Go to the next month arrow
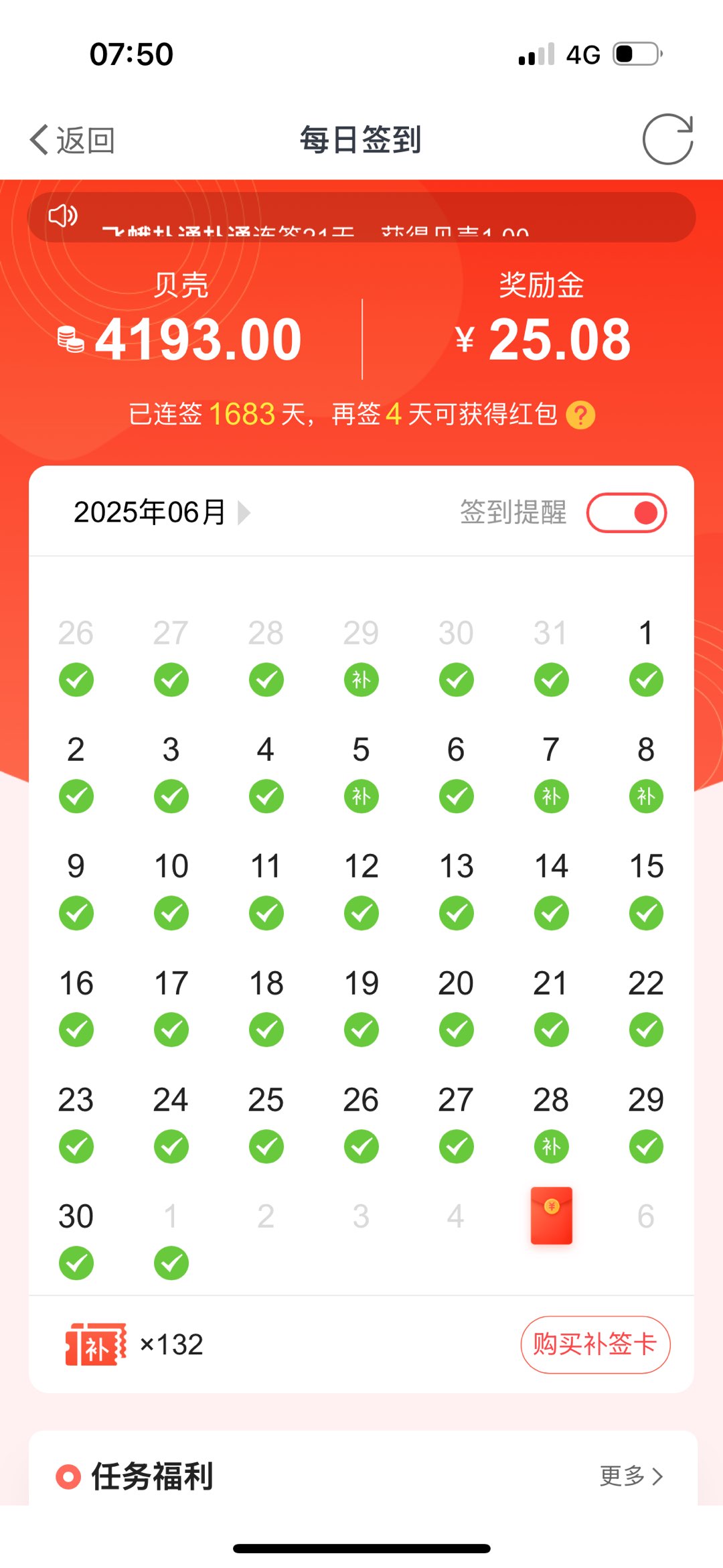The image size is (723, 1568). coord(244,512)
